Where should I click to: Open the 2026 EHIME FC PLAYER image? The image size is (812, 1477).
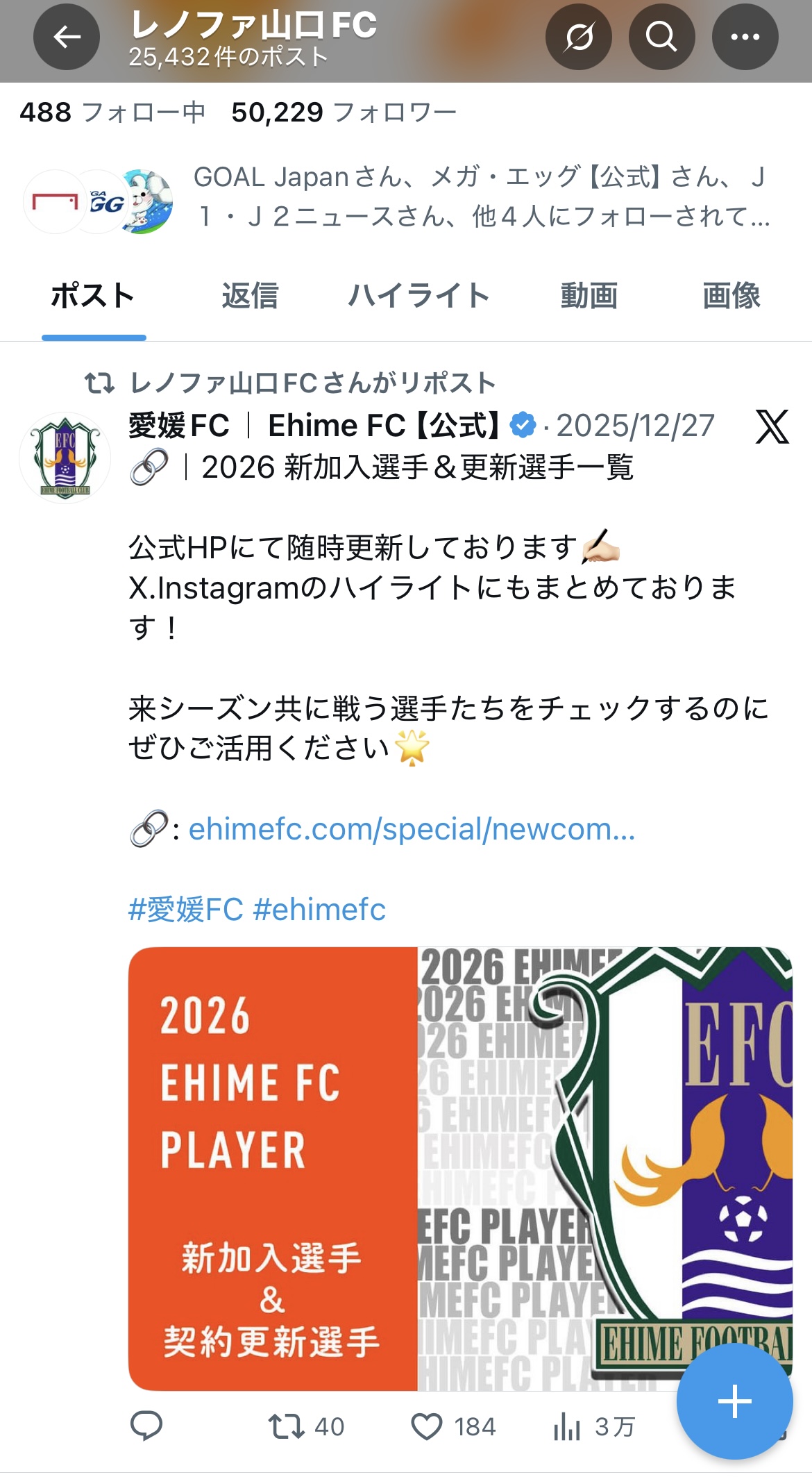pyautogui.click(x=459, y=1168)
